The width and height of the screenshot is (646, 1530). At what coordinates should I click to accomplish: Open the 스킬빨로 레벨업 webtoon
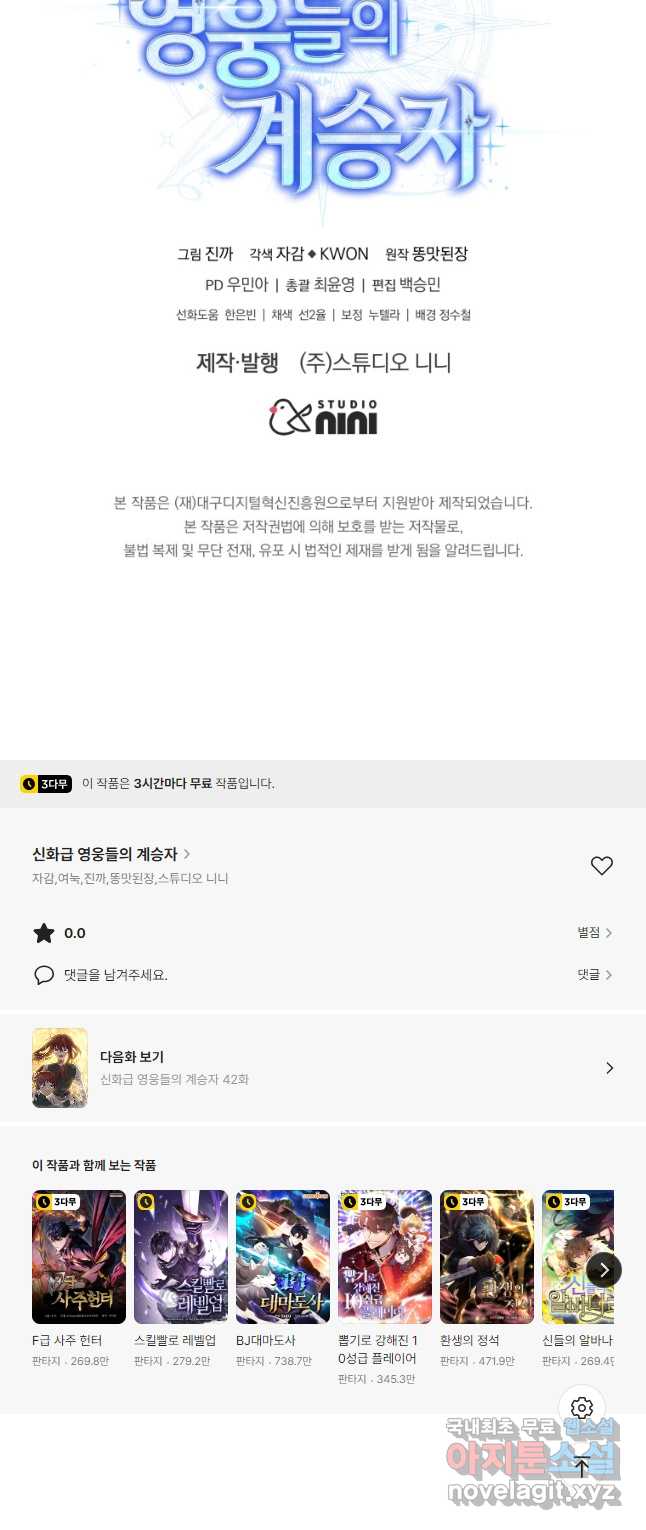tap(181, 1257)
